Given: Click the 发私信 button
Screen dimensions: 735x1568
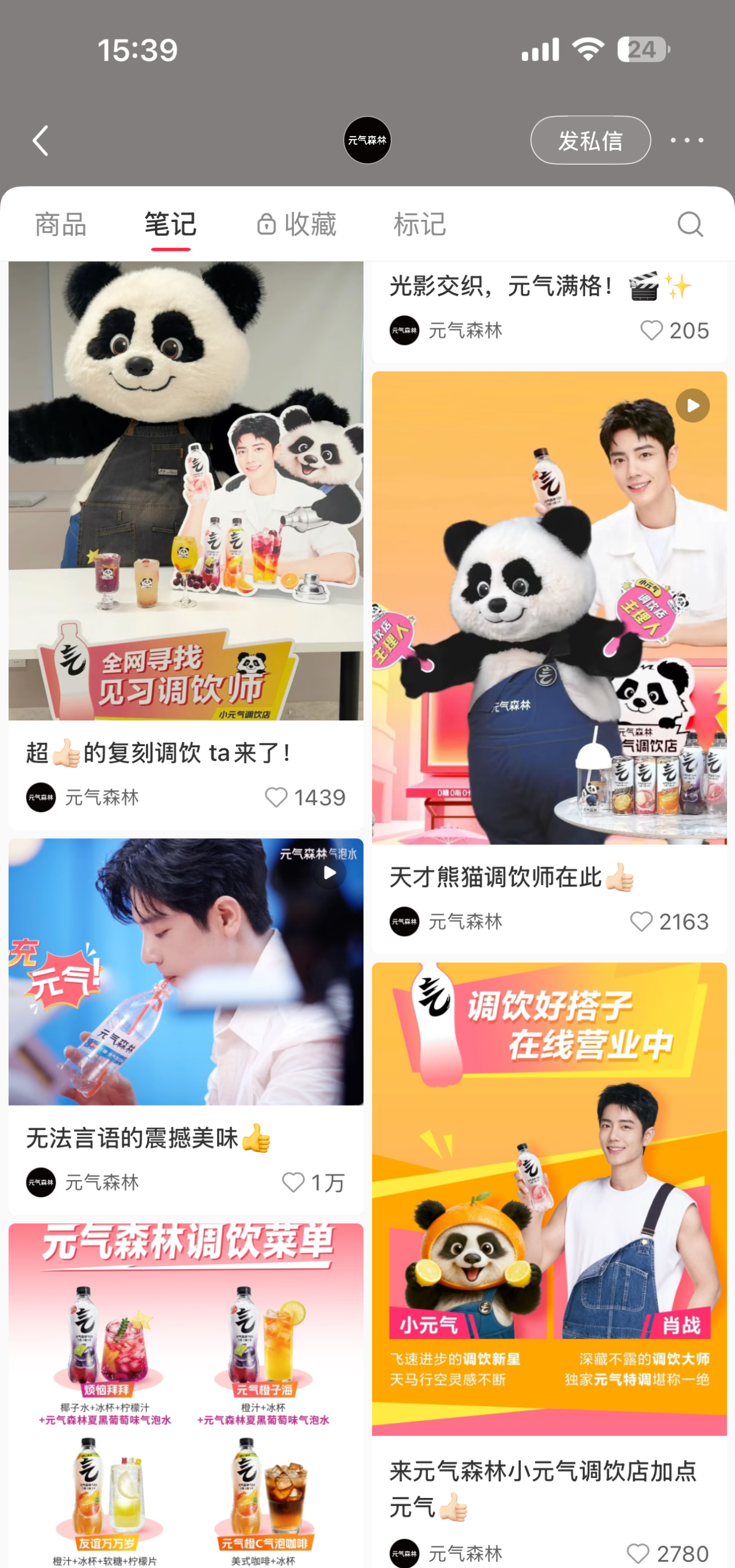Looking at the screenshot, I should pos(590,140).
